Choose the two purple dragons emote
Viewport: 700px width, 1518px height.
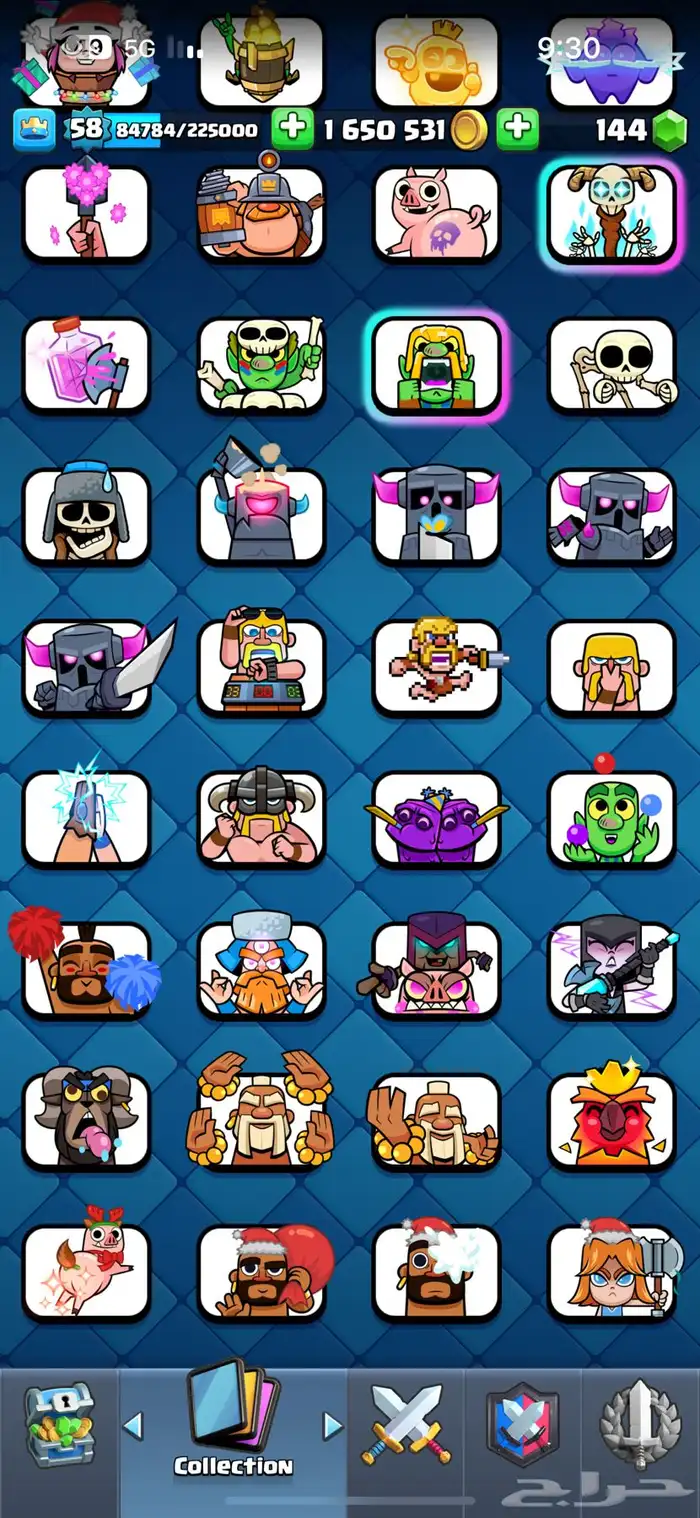point(436,818)
